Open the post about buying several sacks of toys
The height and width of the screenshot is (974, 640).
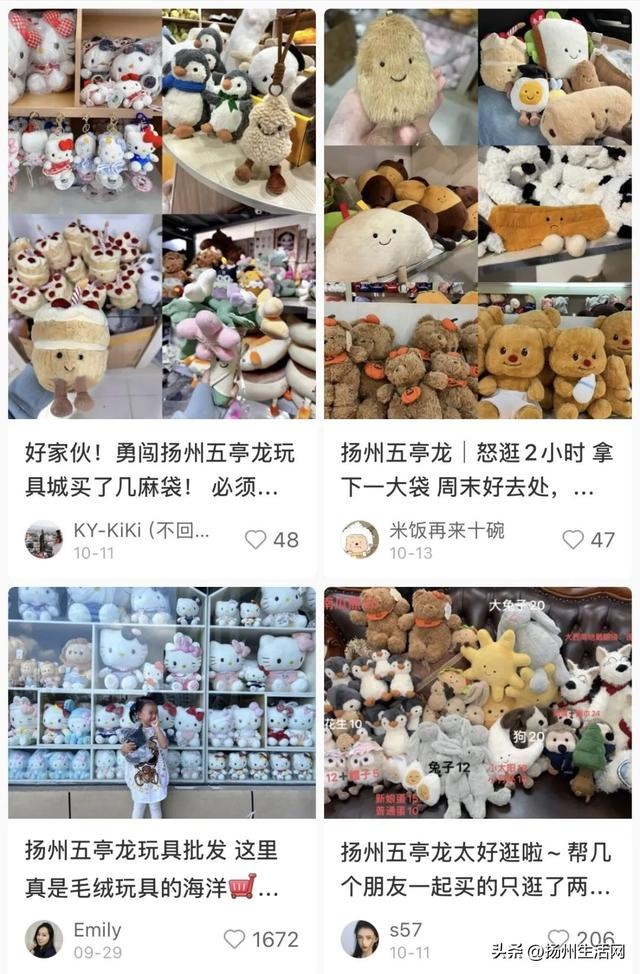160,469
